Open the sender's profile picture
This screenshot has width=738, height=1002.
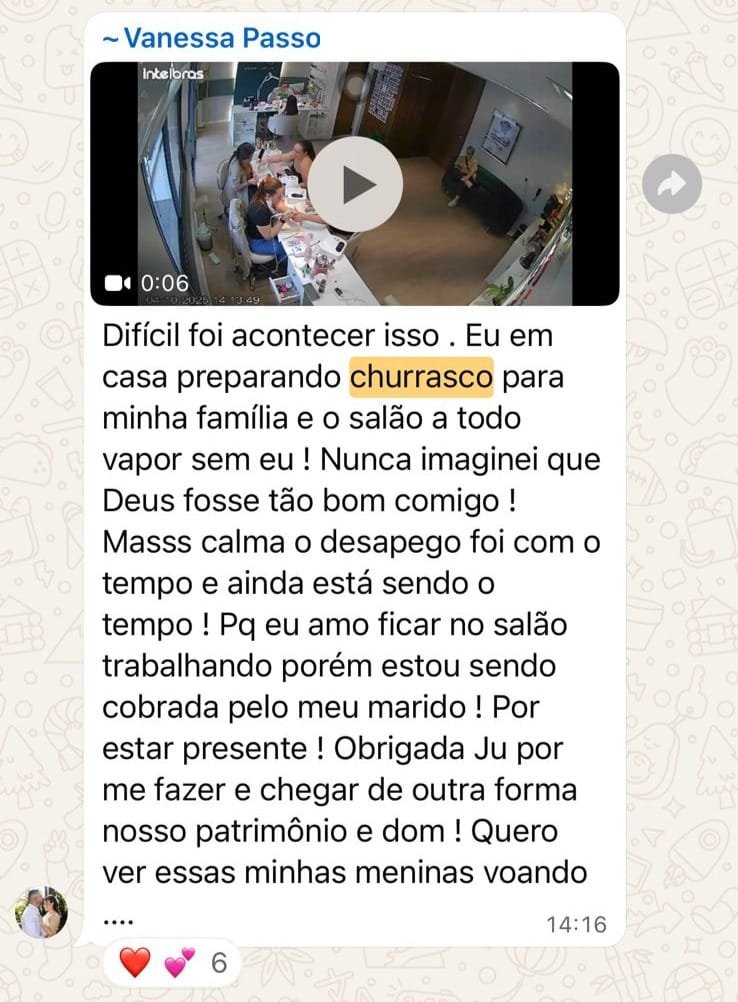coord(42,912)
